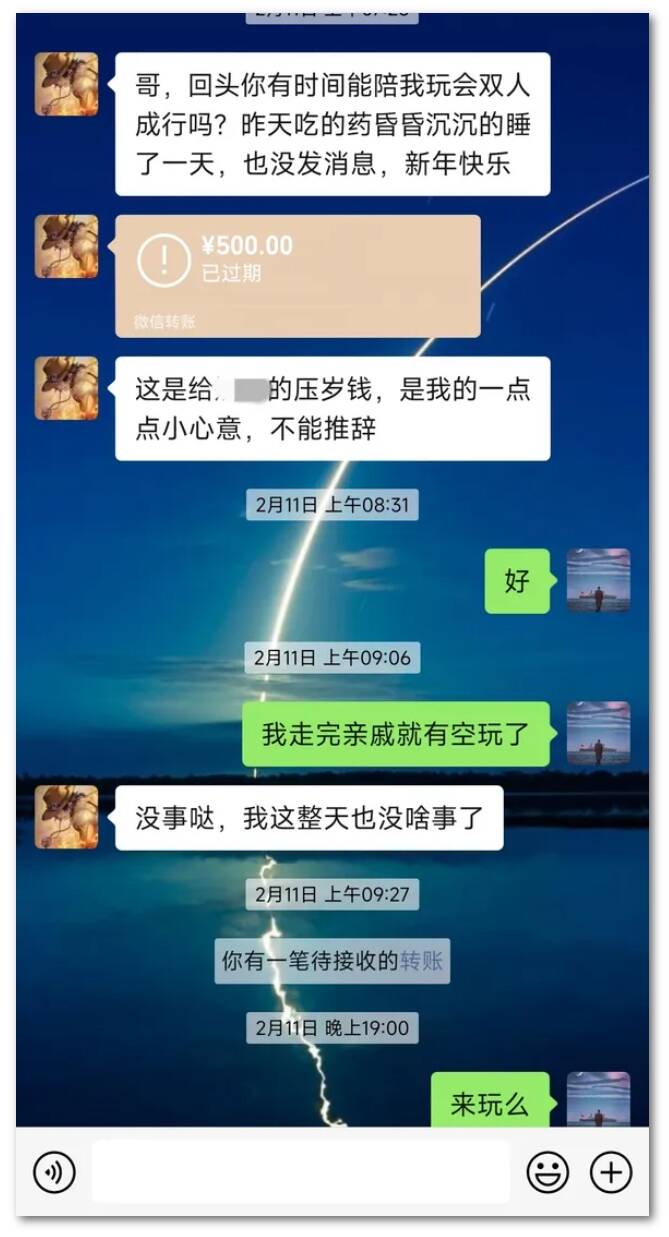Screen dimensions: 669x1237
Task: View contact avatar beside 没事哒 message
Action: [x=67, y=817]
